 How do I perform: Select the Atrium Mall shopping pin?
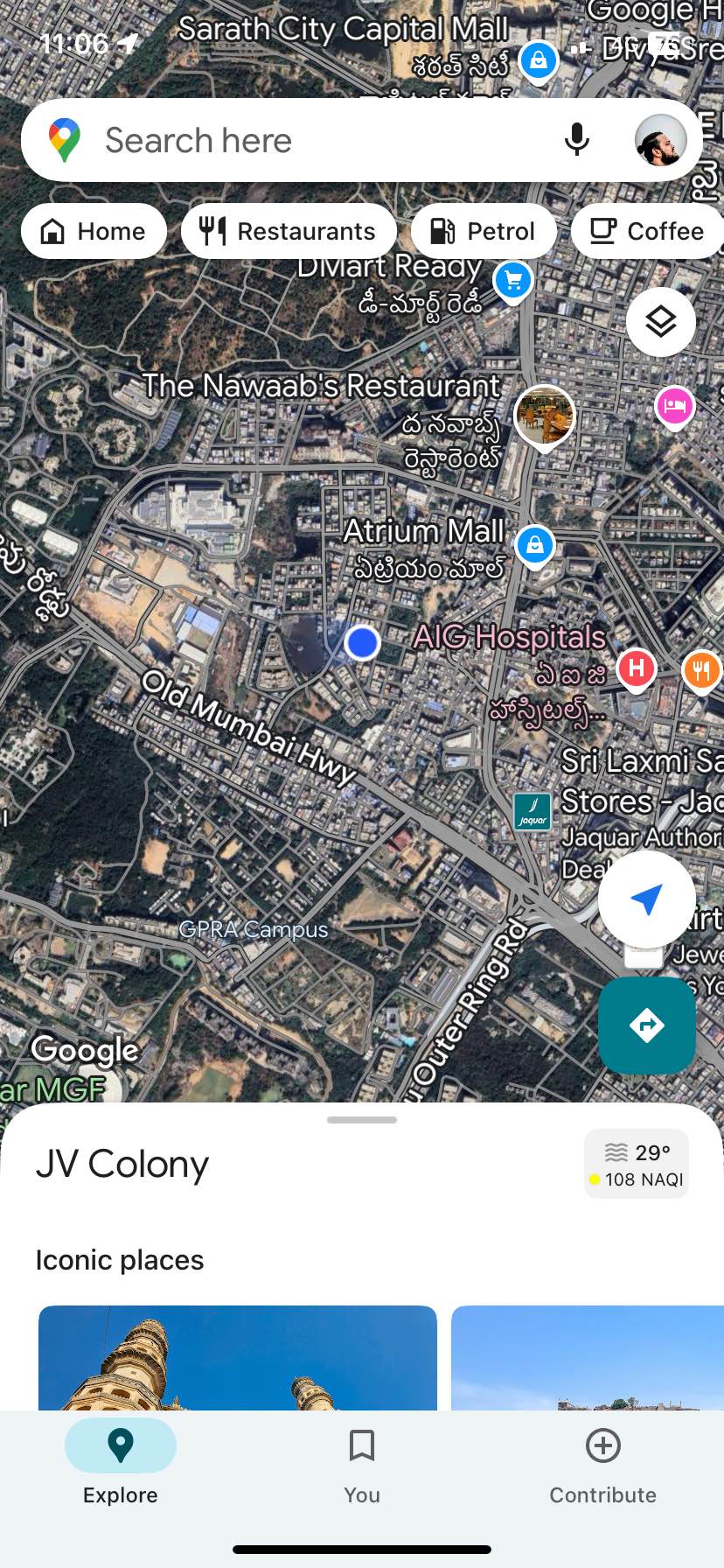535,546
